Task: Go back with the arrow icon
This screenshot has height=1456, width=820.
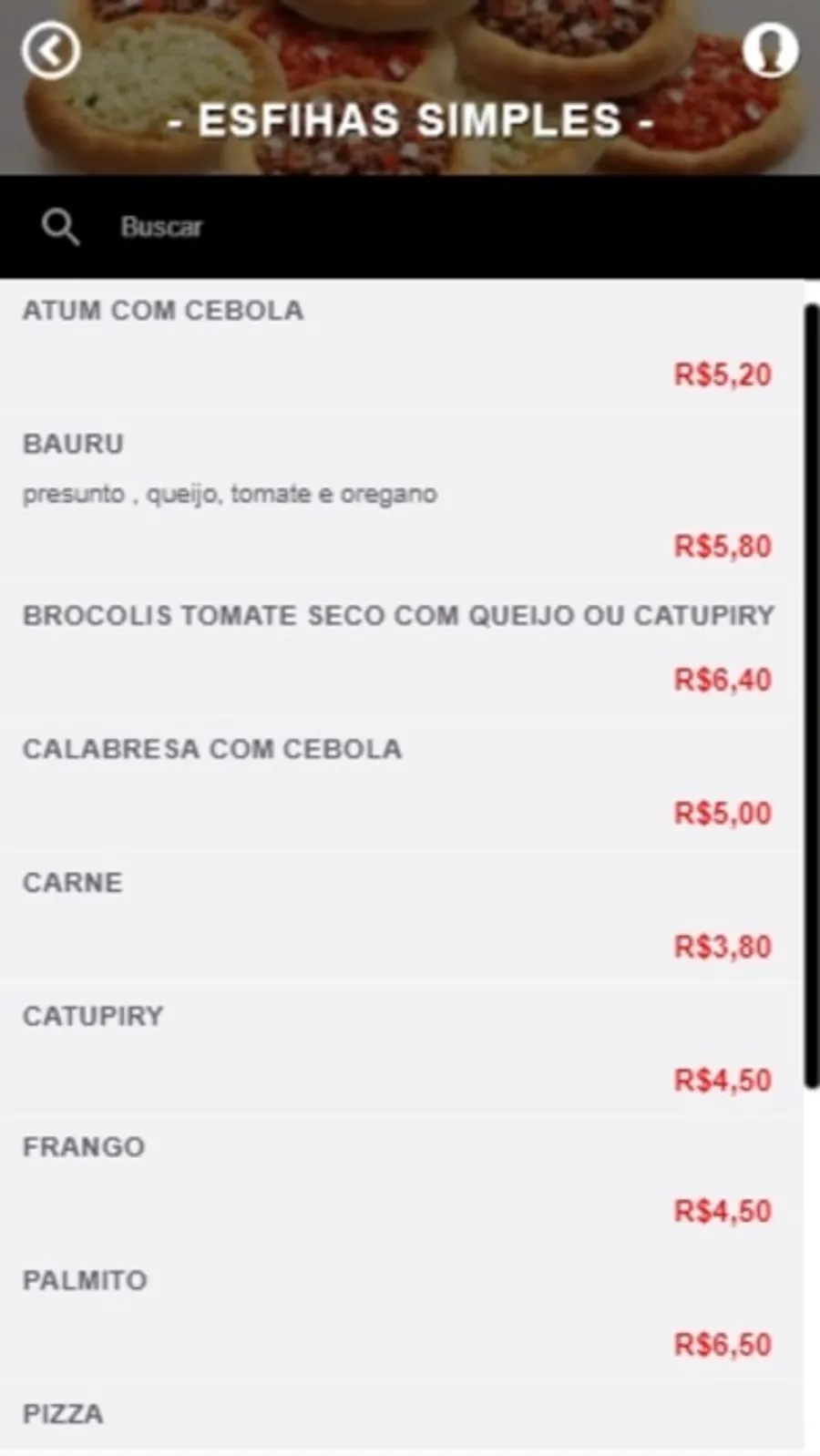Action: coord(51,50)
